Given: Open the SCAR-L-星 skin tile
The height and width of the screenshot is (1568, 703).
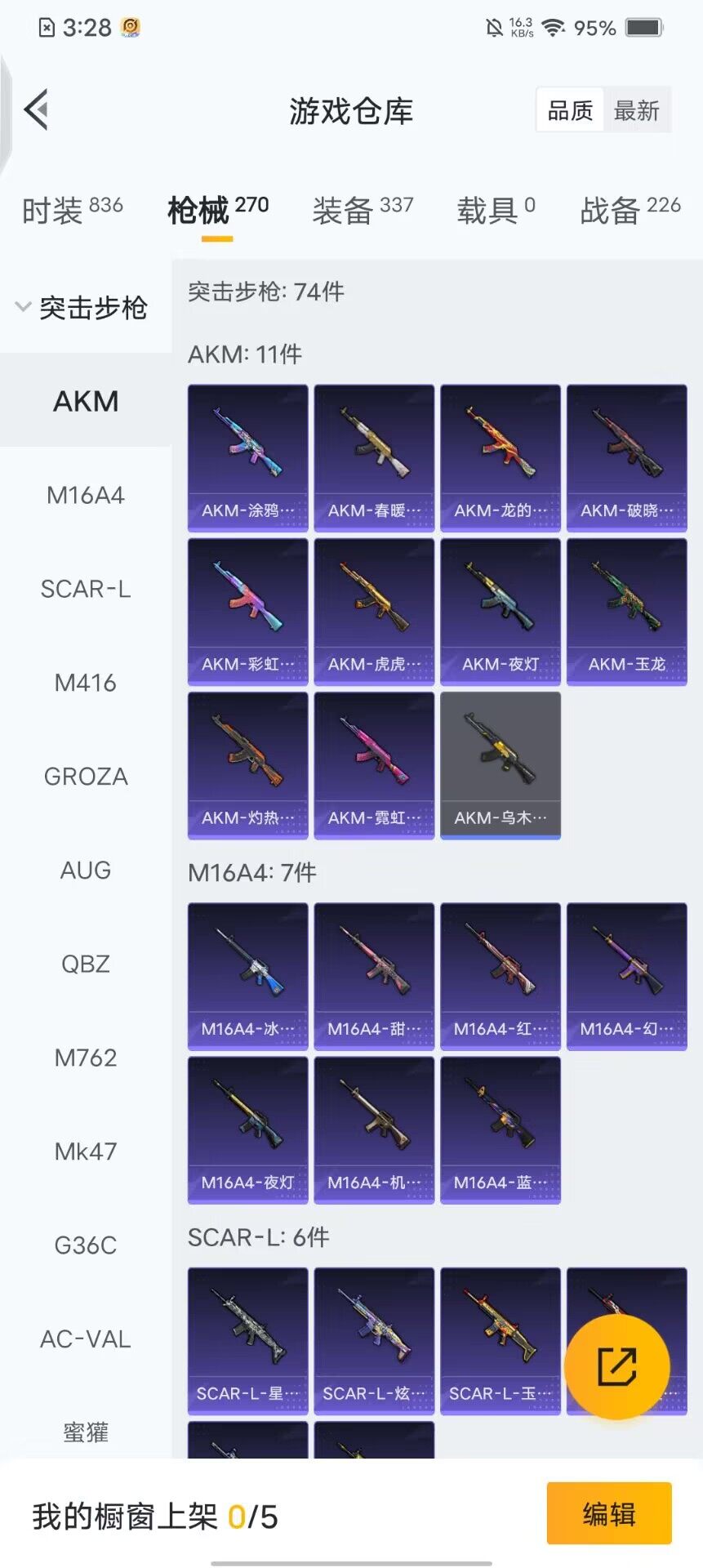Looking at the screenshot, I should click(247, 1340).
